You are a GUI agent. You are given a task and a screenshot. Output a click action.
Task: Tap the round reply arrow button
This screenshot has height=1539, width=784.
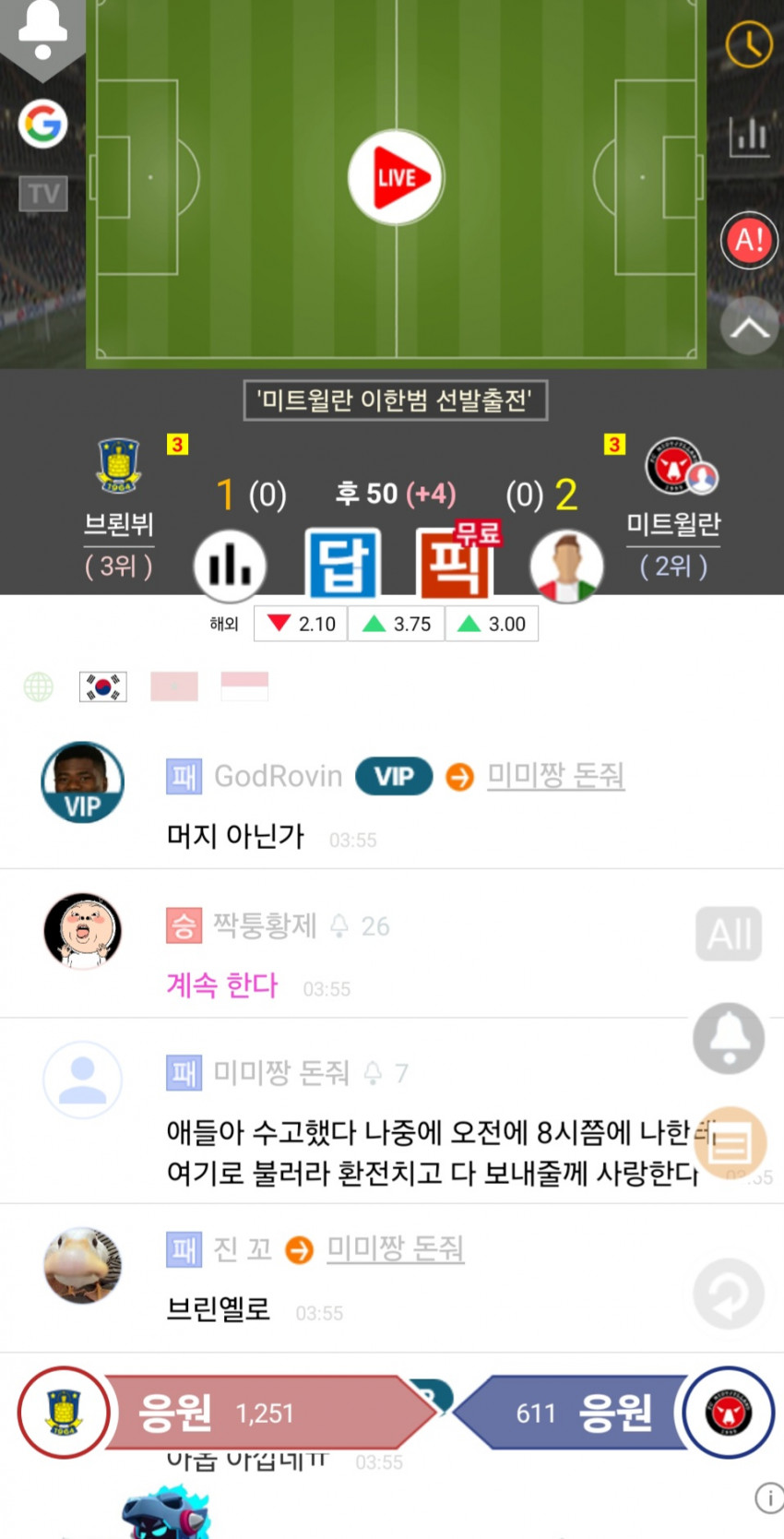pos(729,1294)
